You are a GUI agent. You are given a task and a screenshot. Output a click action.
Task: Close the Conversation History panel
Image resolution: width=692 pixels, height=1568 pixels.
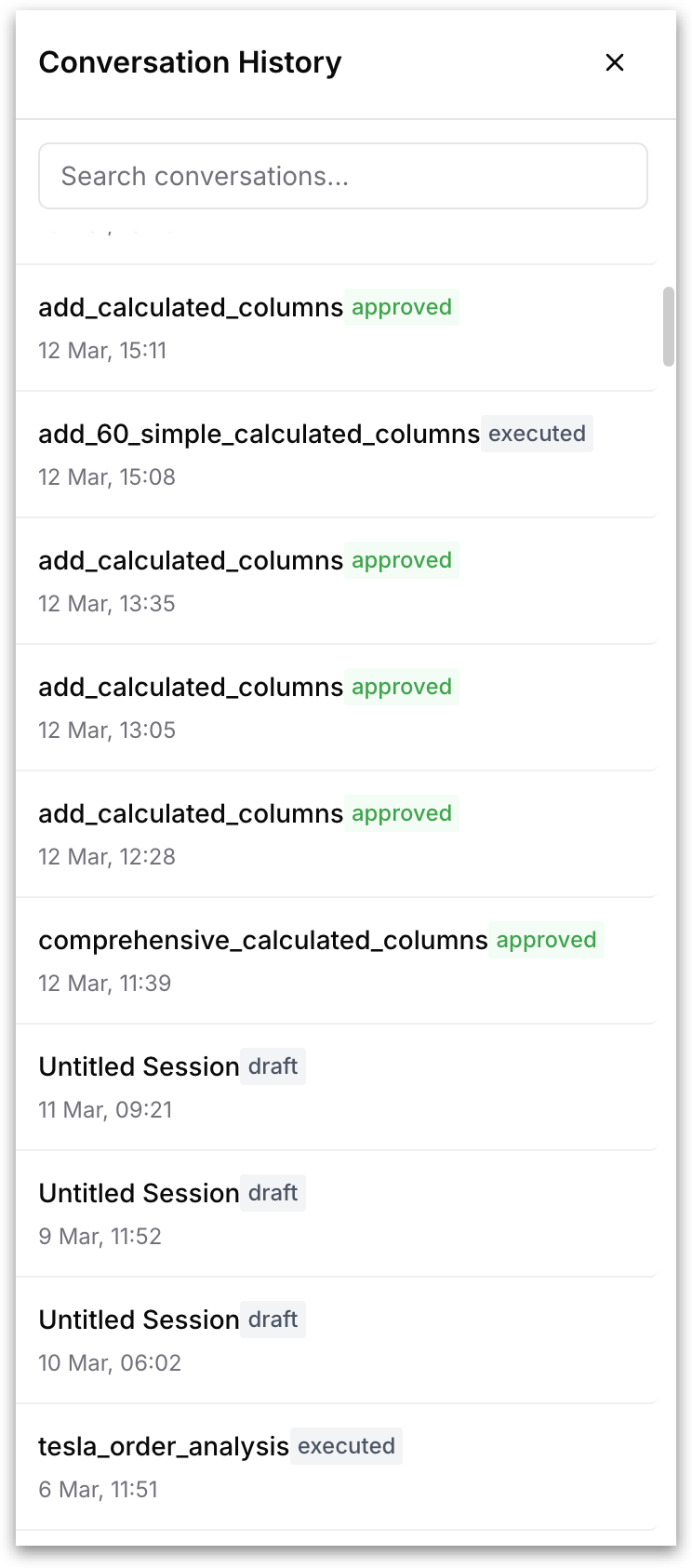tap(615, 62)
